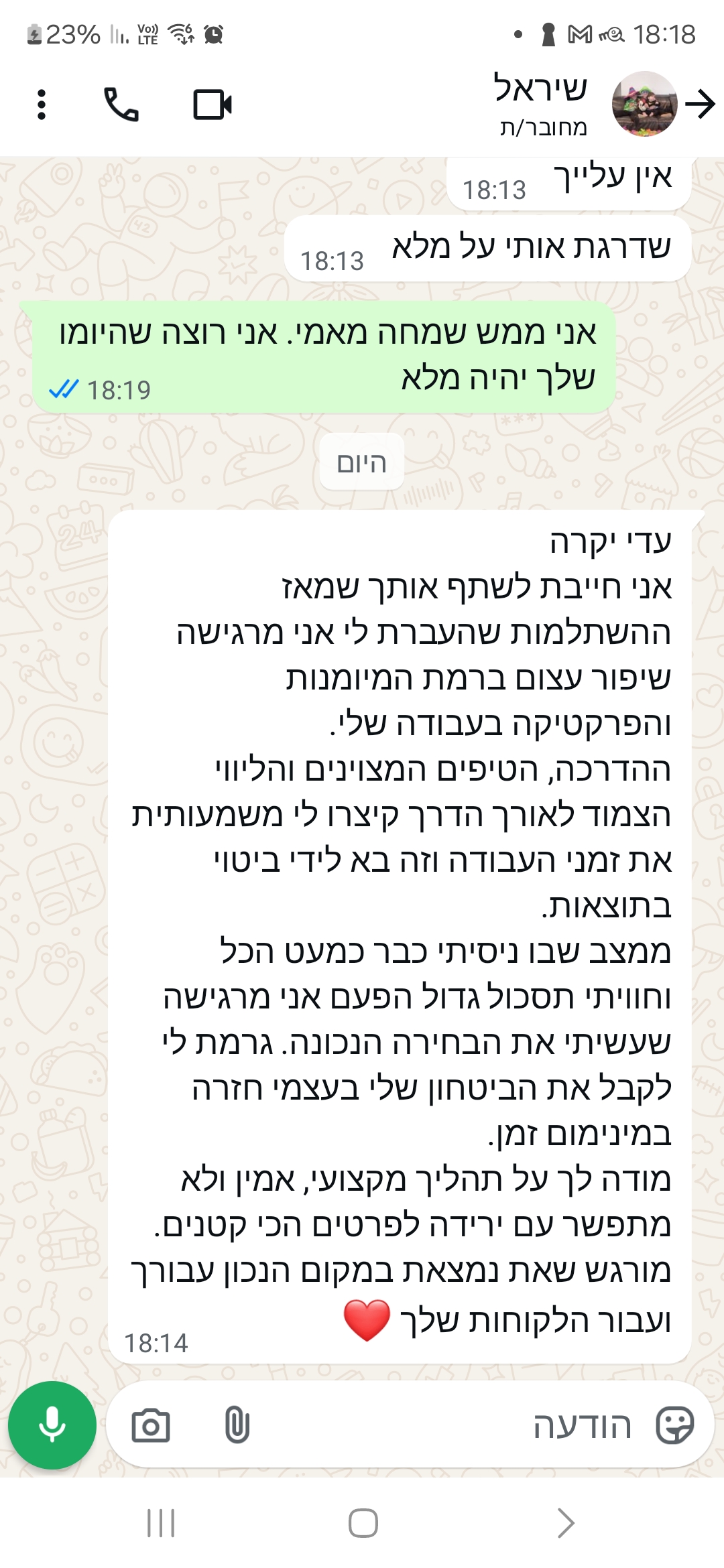Image resolution: width=724 pixels, height=1568 pixels.
Task: Record a voice message with microphone
Action: (x=52, y=1425)
